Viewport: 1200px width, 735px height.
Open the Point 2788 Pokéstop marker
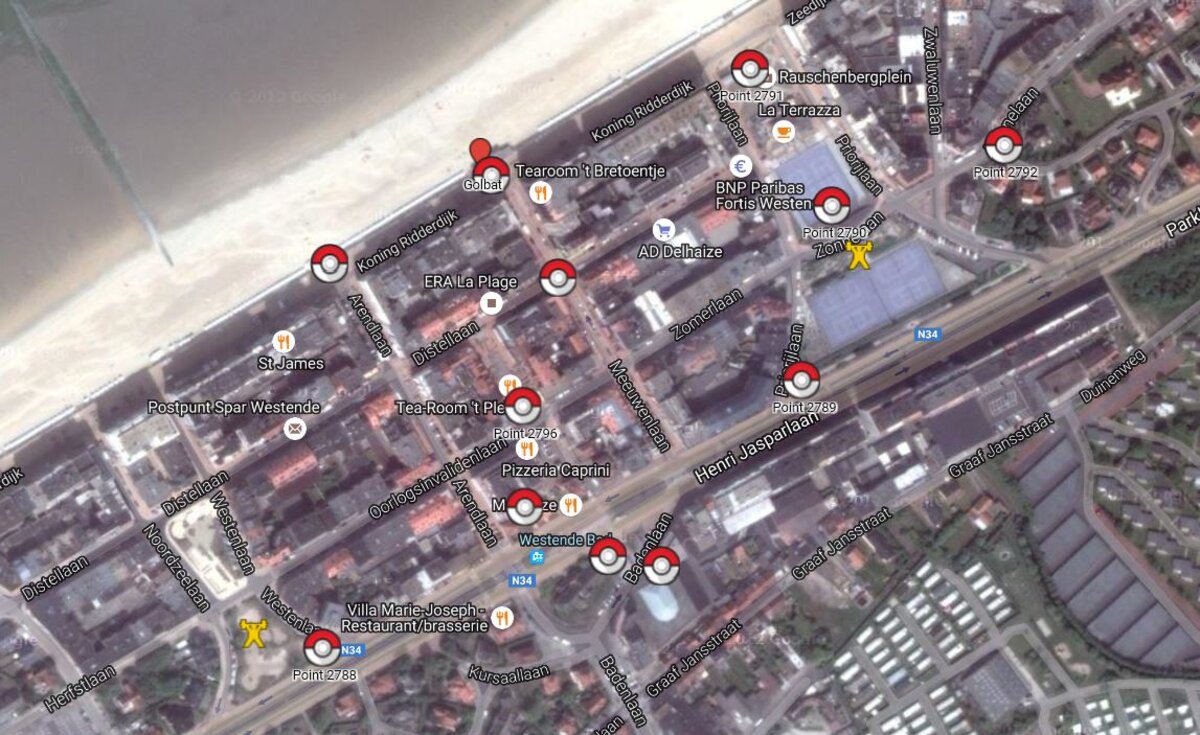[322, 648]
